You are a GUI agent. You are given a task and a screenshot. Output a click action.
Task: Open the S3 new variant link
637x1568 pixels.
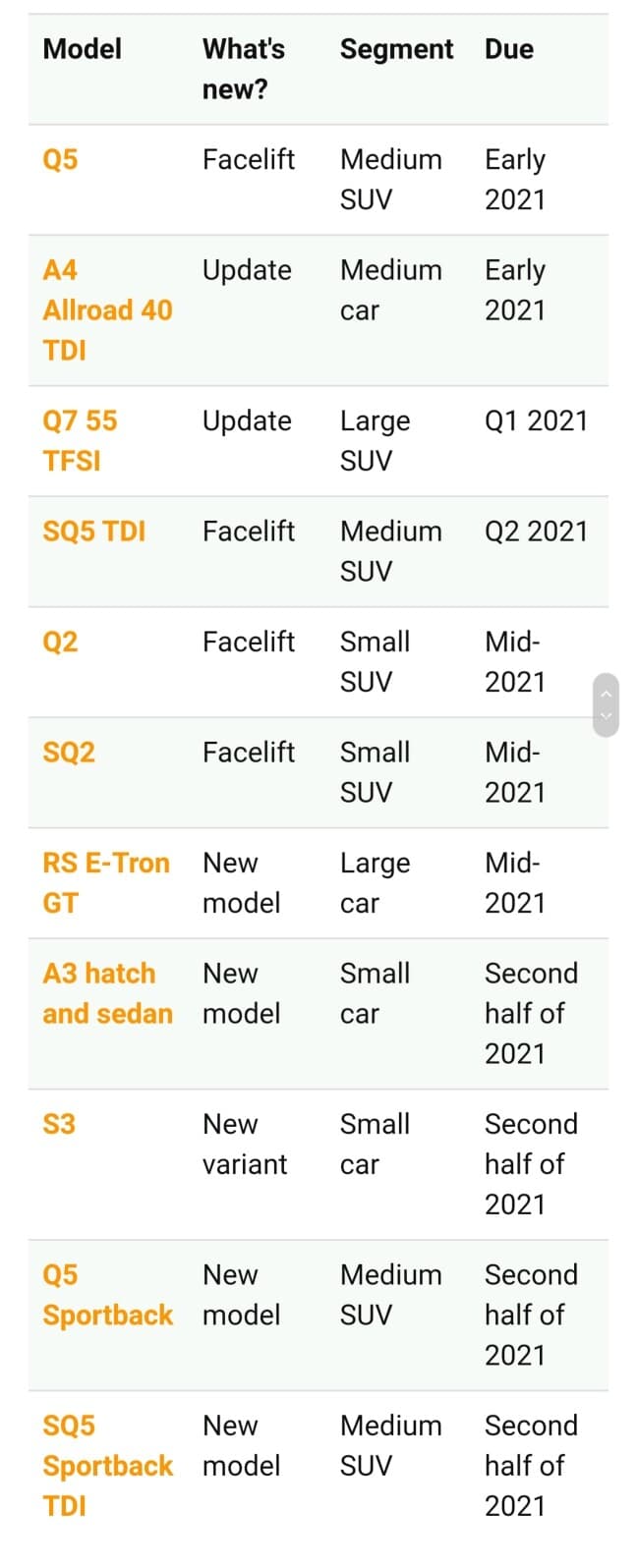[59, 1124]
